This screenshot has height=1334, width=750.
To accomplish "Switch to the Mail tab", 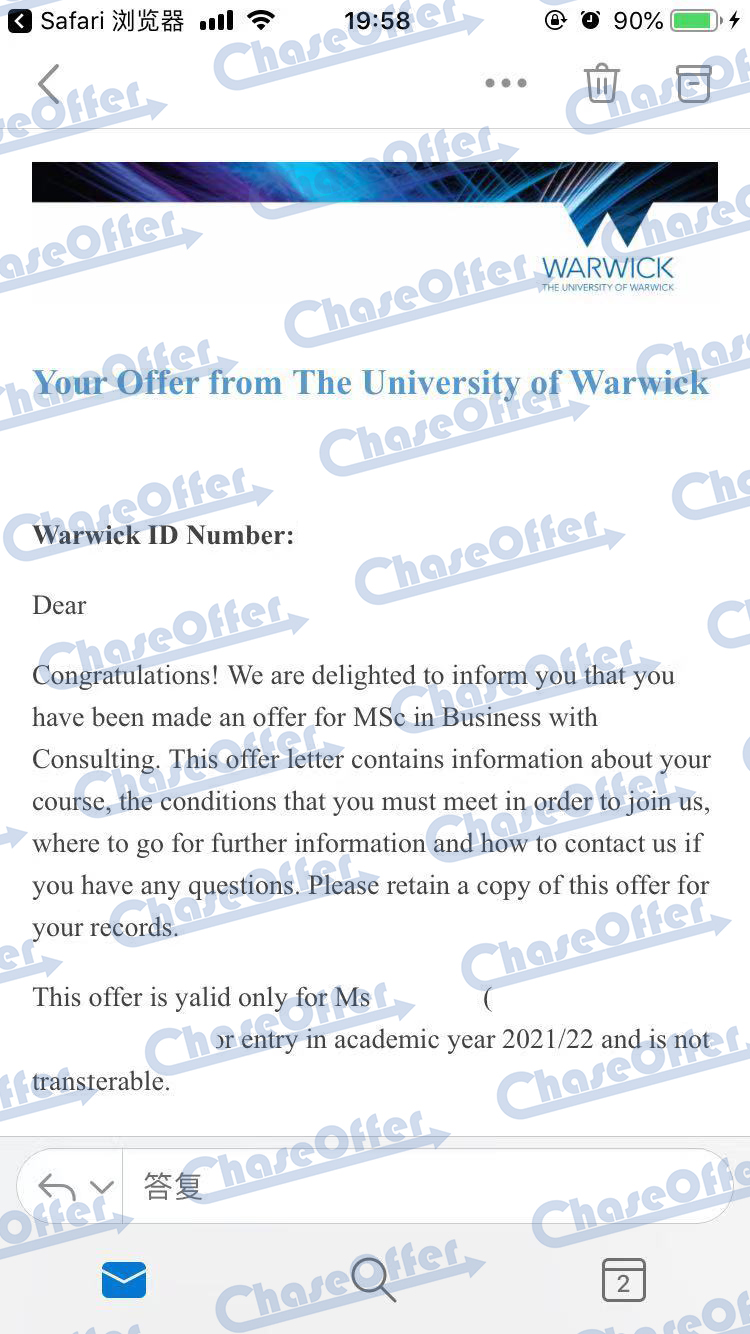I will click(x=124, y=1279).
